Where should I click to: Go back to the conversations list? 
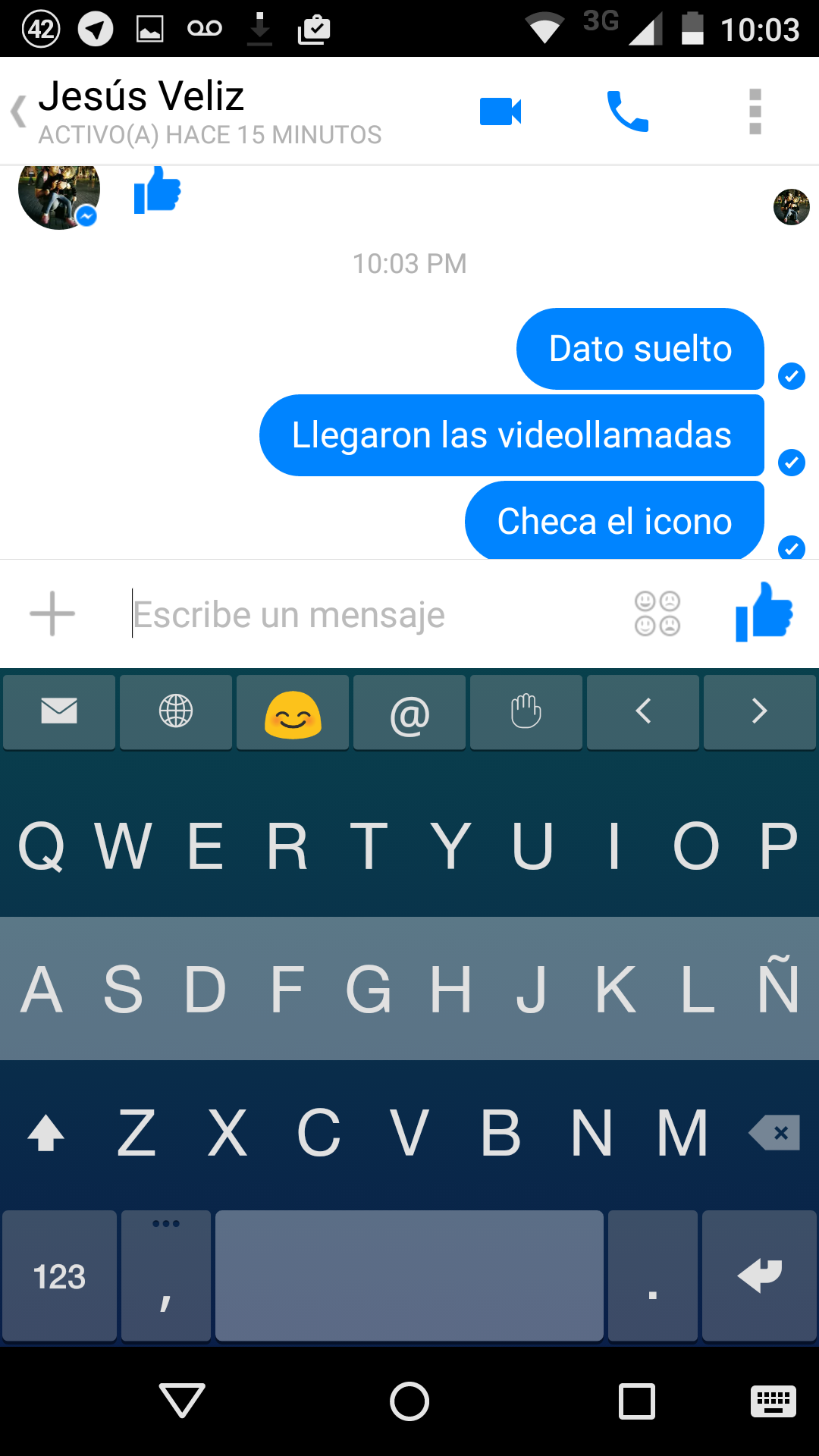[19, 111]
